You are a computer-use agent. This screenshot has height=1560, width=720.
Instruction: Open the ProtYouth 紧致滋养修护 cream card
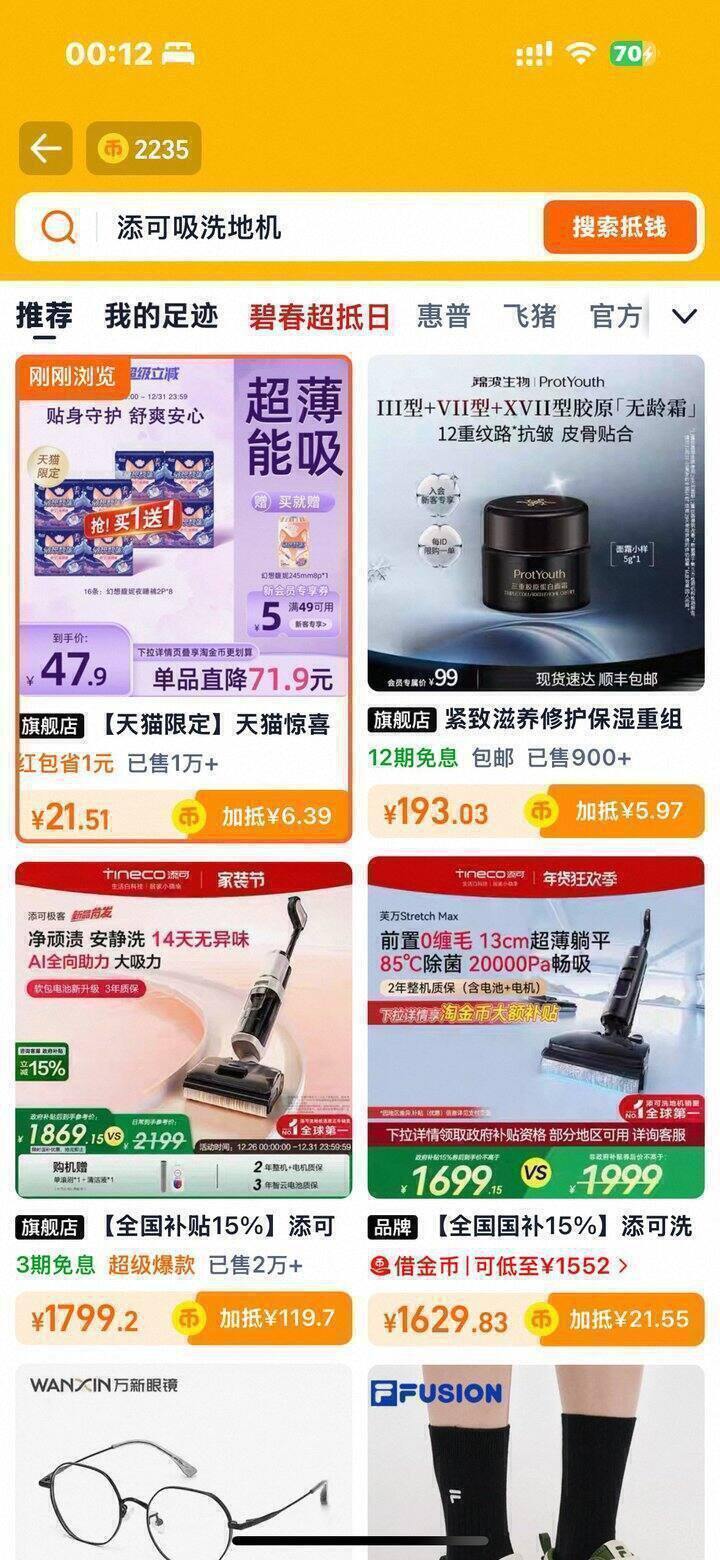tap(536, 540)
